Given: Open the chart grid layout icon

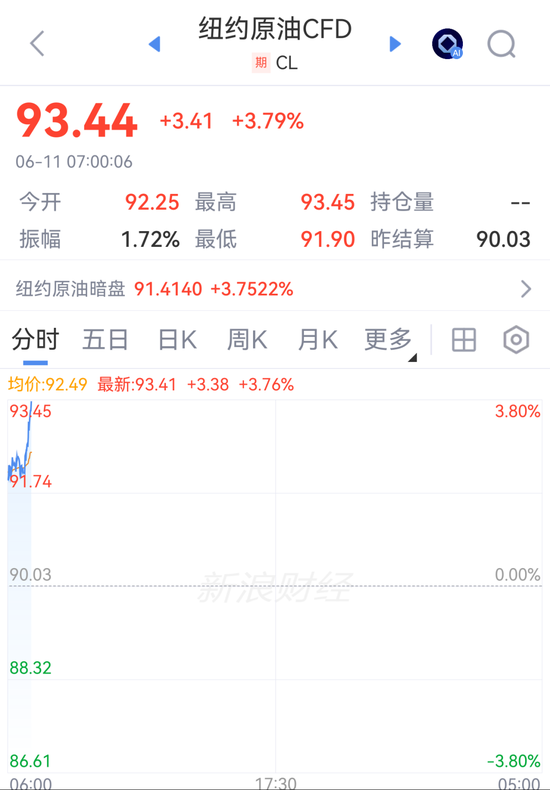Looking at the screenshot, I should pyautogui.click(x=464, y=340).
